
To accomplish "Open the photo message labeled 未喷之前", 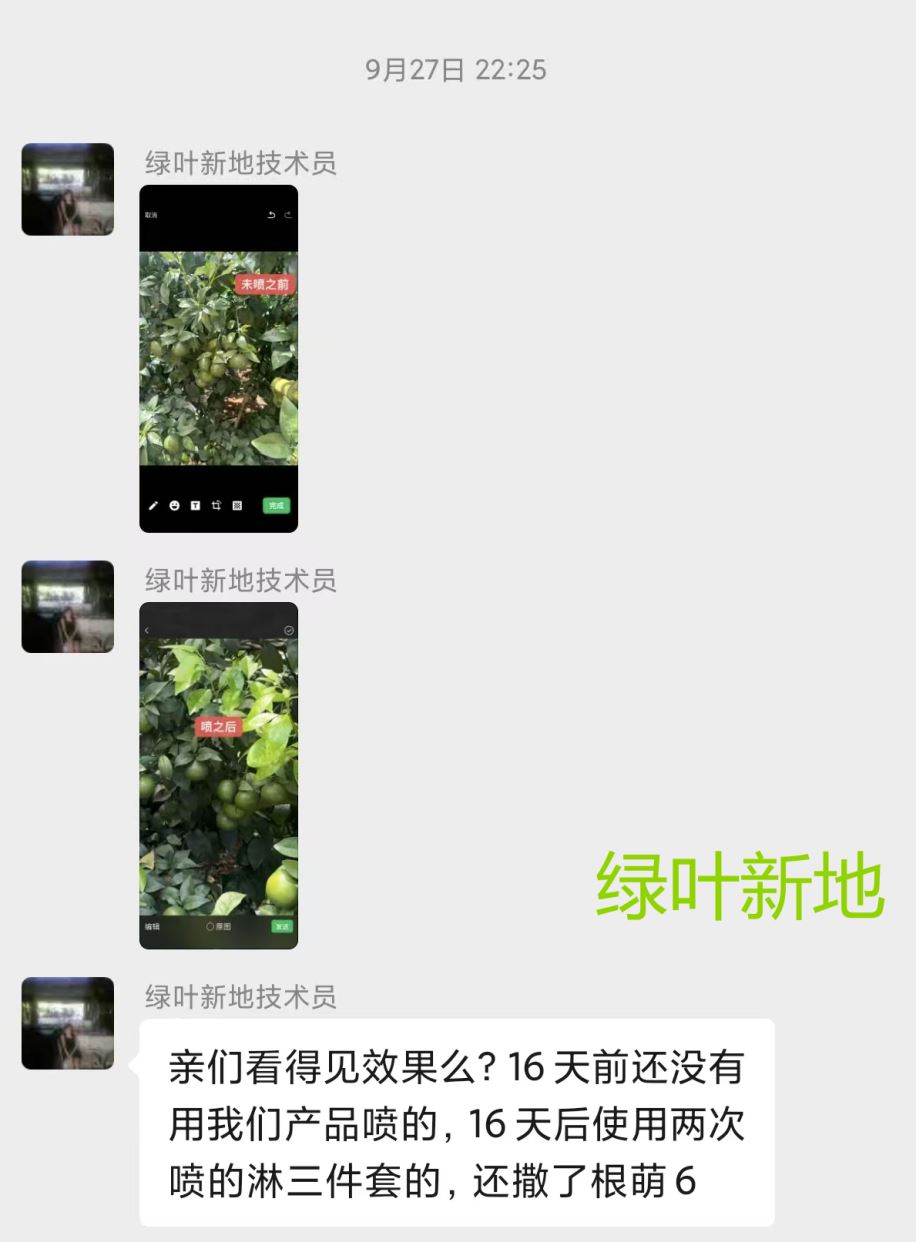I will [218, 358].
